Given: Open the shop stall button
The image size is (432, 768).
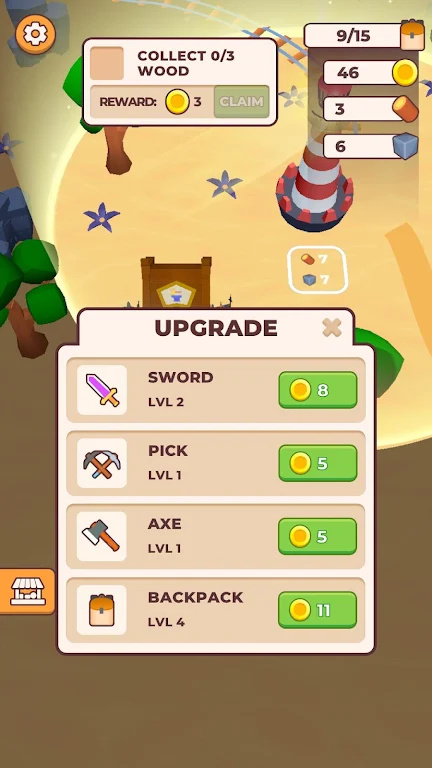Looking at the screenshot, I should [x=27, y=591].
